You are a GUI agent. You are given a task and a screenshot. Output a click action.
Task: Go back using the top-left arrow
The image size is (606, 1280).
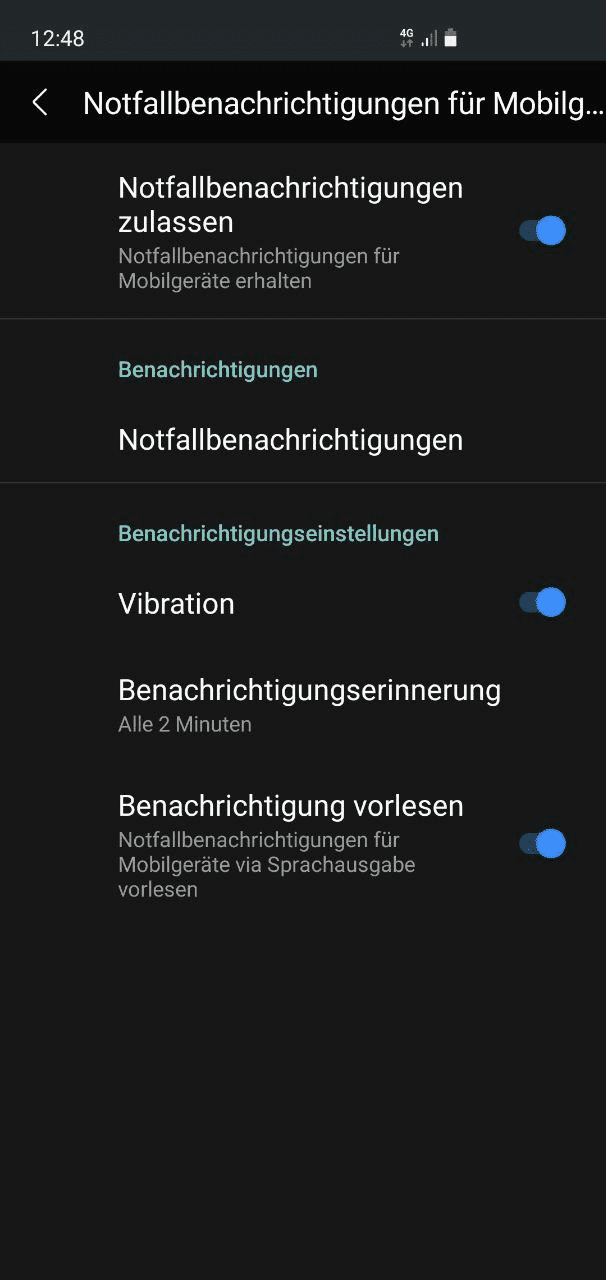pos(40,102)
